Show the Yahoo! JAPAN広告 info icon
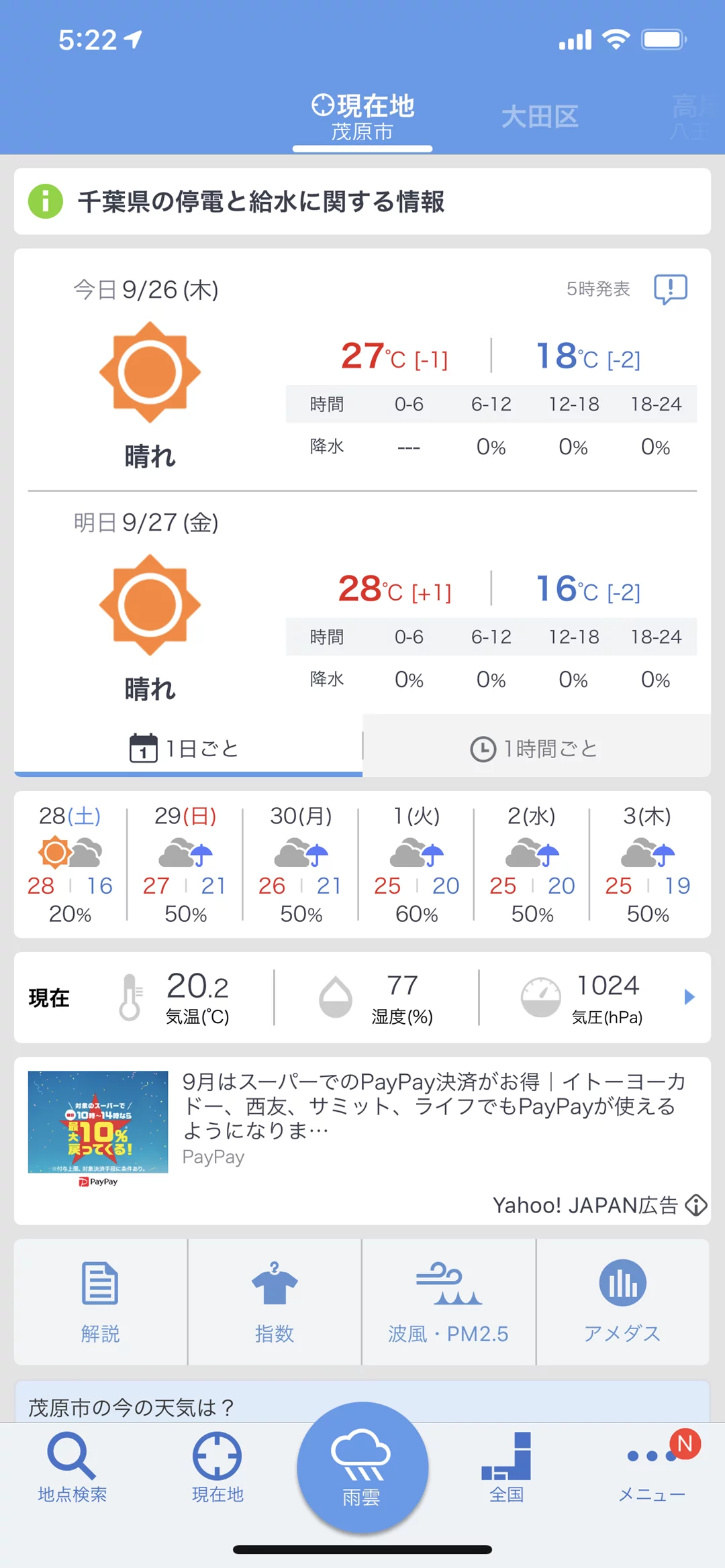725x1568 pixels. click(696, 1206)
